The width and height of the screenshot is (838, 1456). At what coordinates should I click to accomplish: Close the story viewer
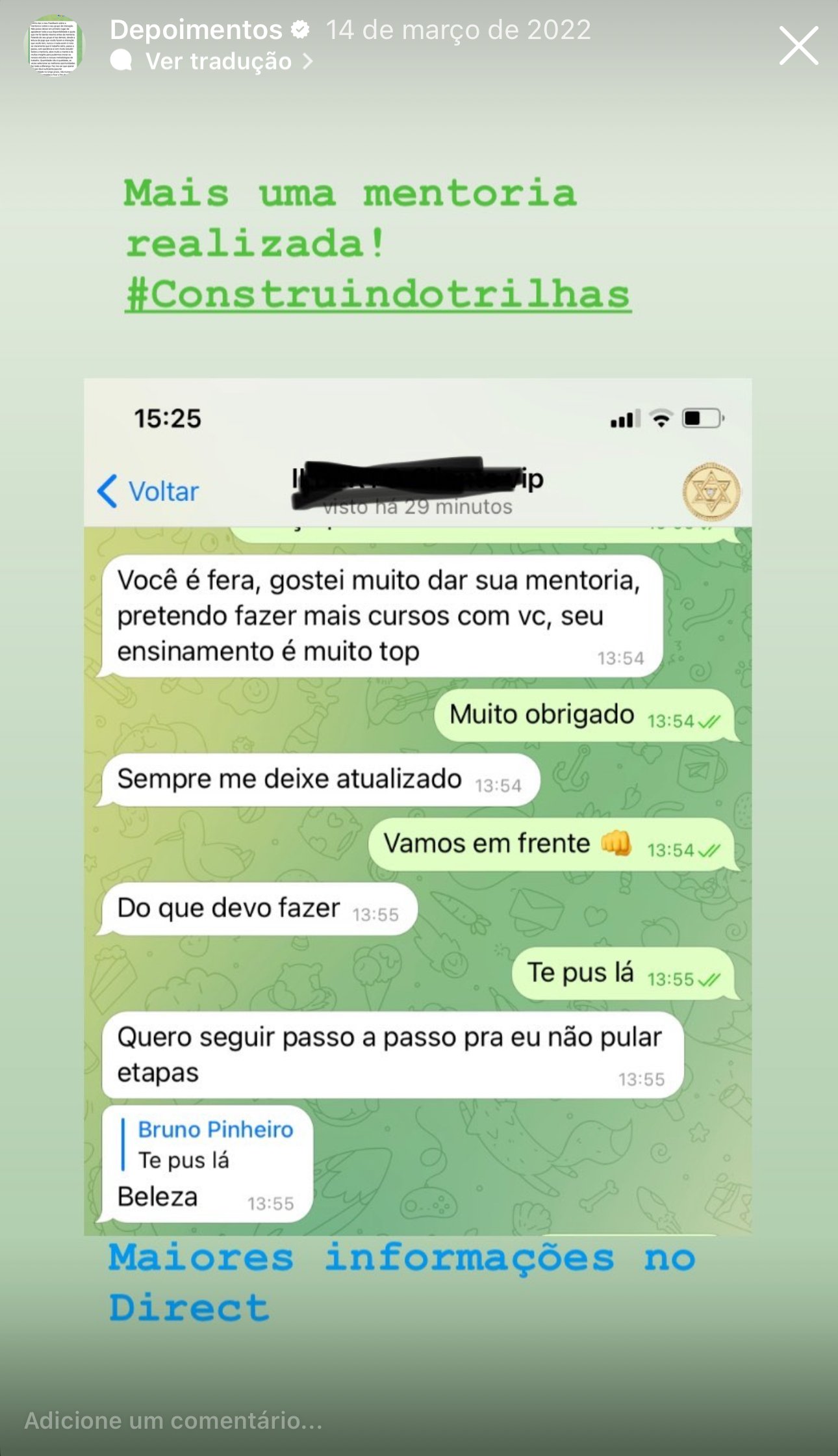[798, 45]
